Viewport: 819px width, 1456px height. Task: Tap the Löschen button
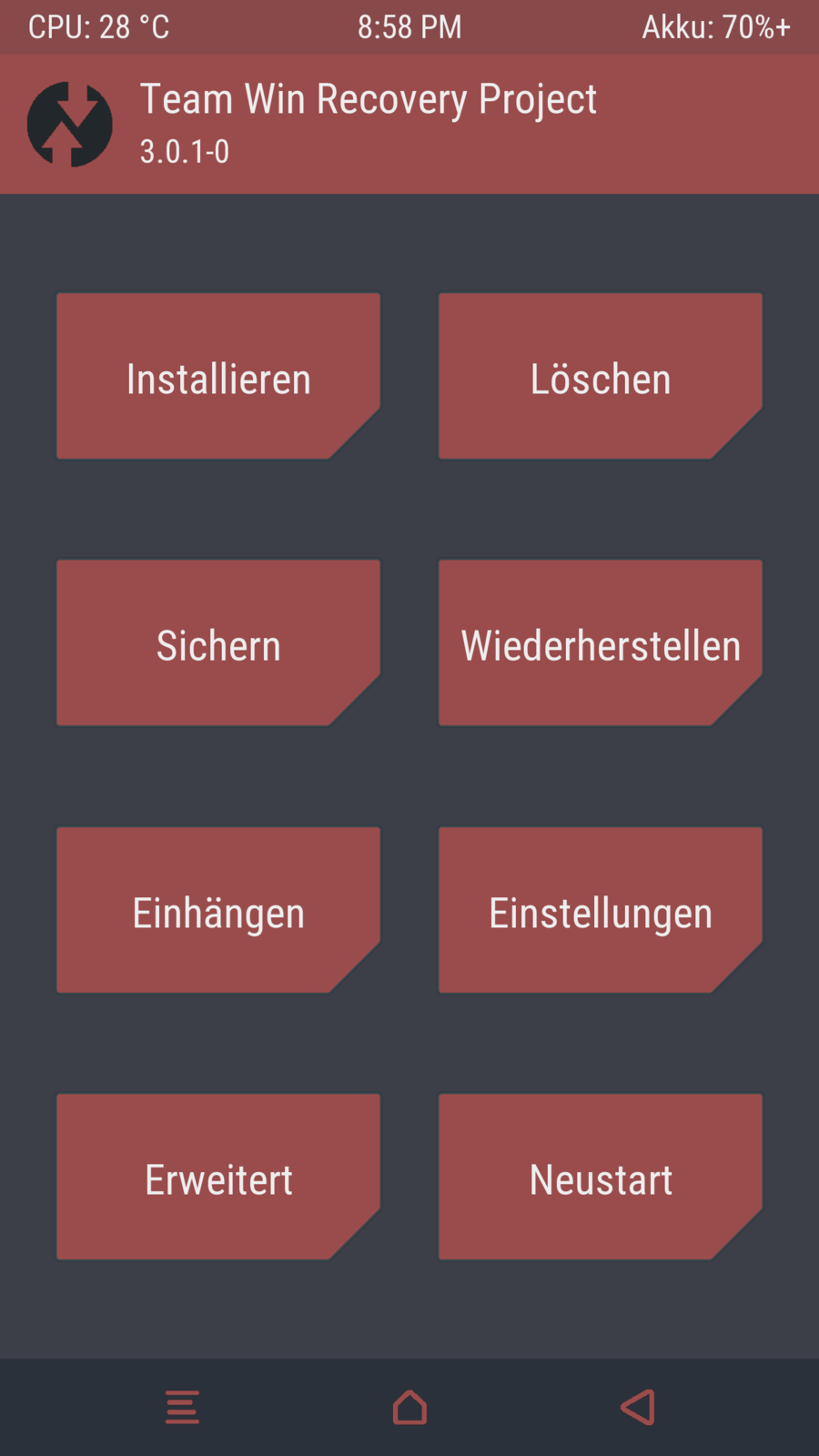[601, 377]
